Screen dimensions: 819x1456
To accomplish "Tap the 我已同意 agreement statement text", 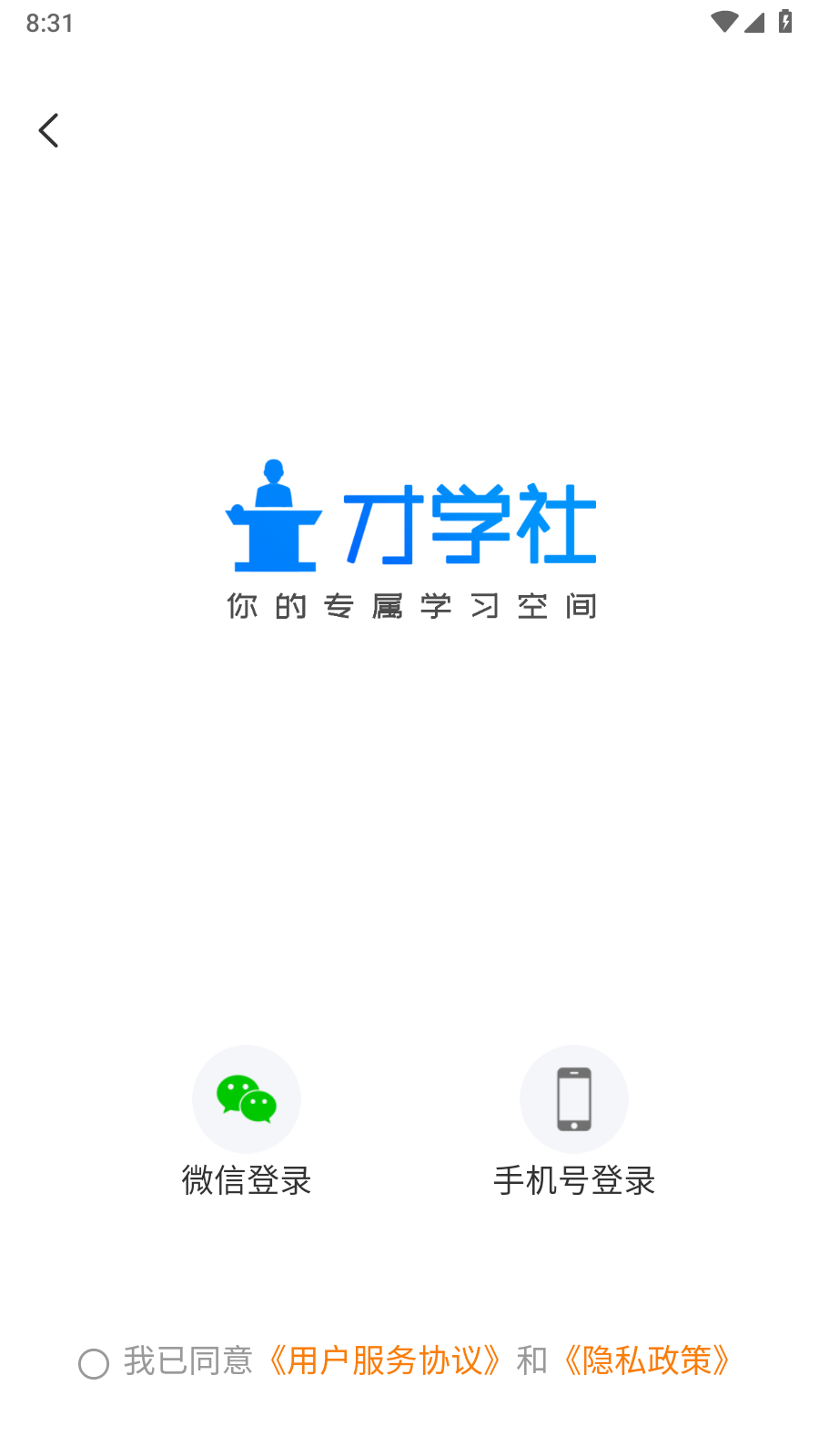I will pyautogui.click(x=187, y=1361).
